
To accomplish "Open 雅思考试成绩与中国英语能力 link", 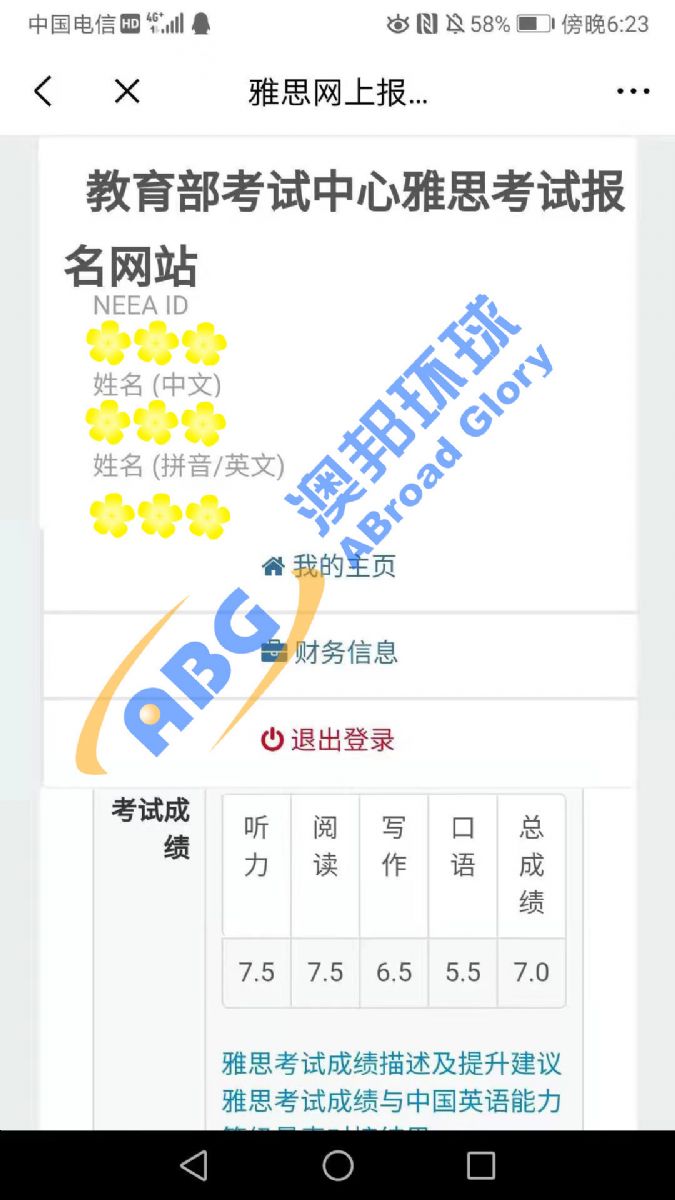I will coord(391,1101).
